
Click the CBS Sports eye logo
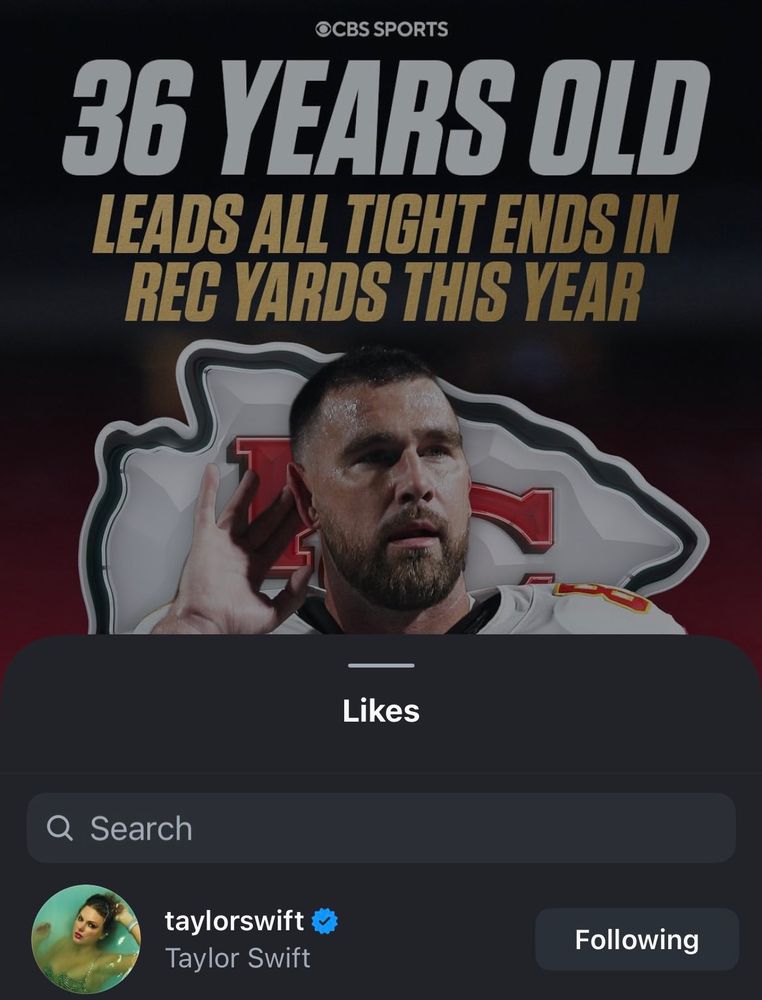point(322,29)
